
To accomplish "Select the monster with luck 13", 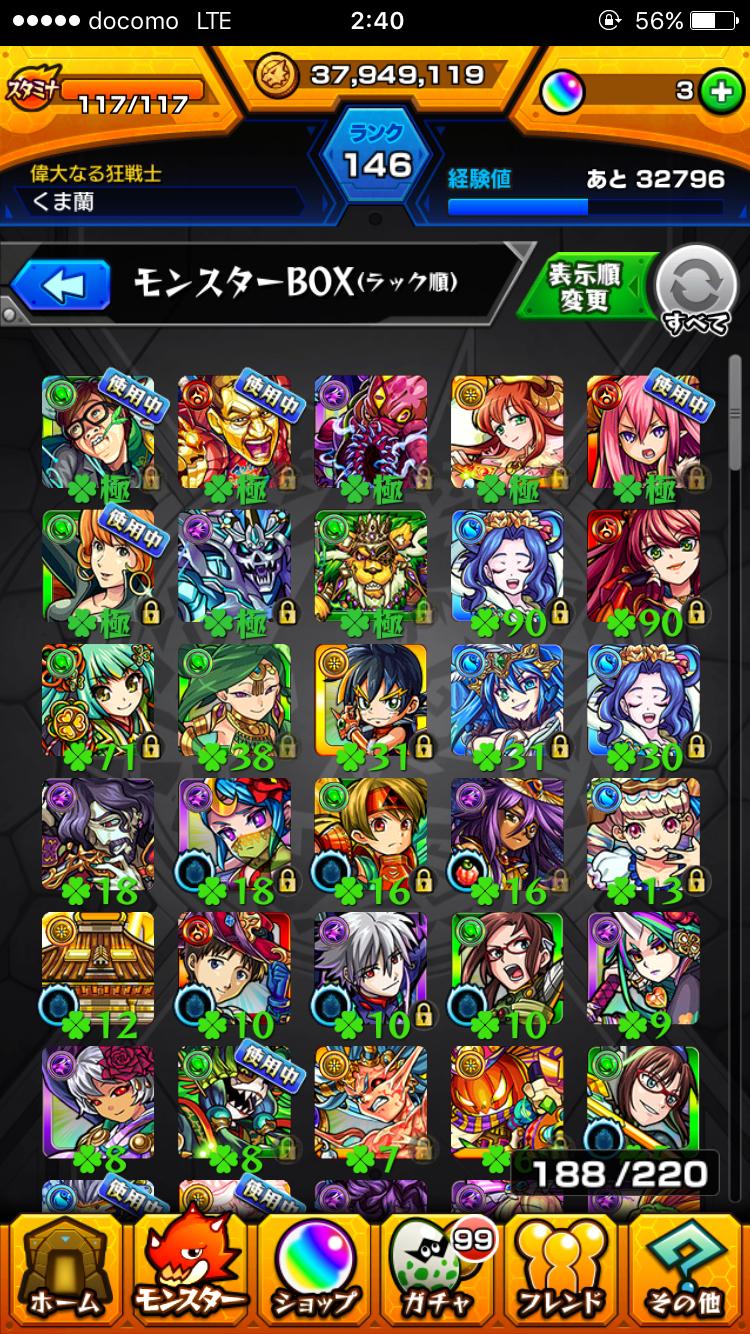I will click(x=643, y=834).
